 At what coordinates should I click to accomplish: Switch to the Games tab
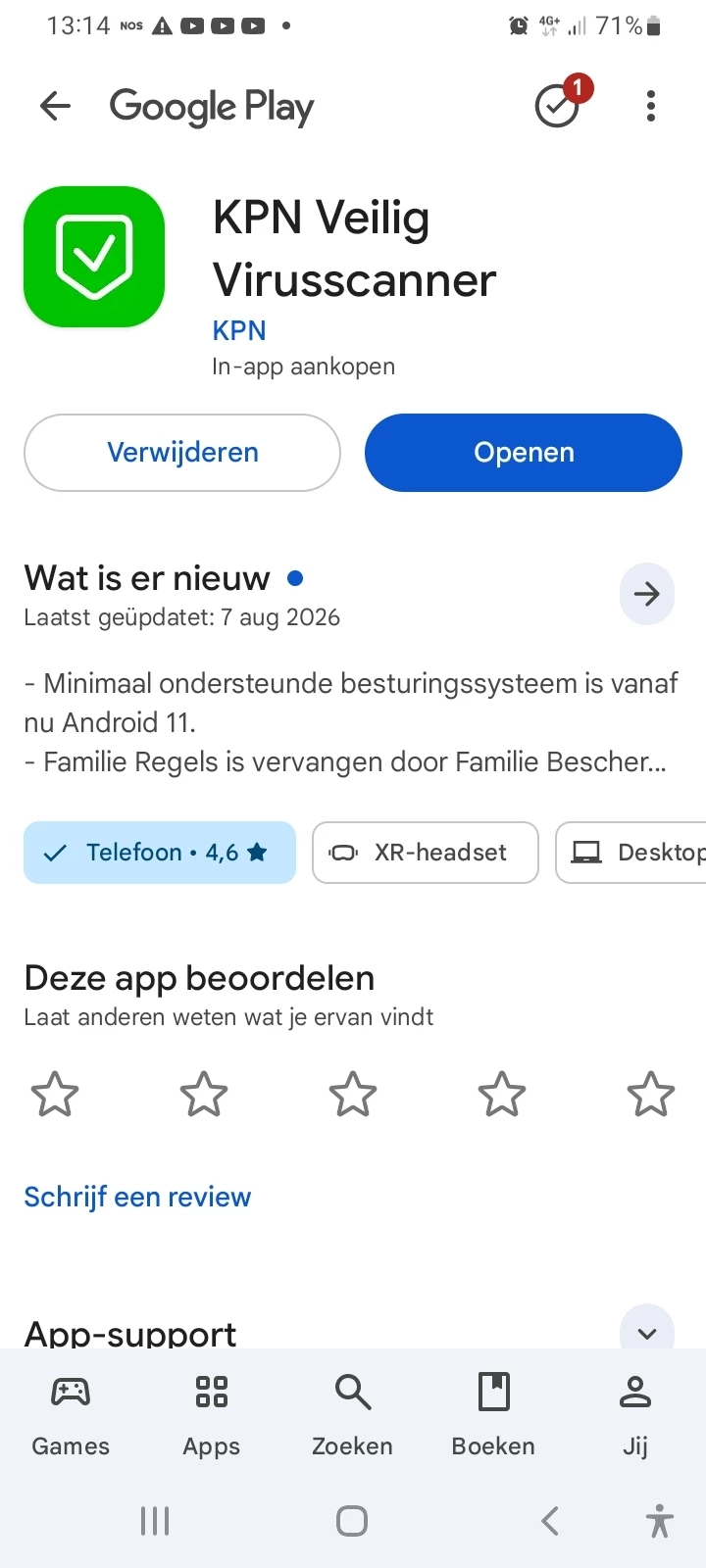pyautogui.click(x=71, y=1416)
